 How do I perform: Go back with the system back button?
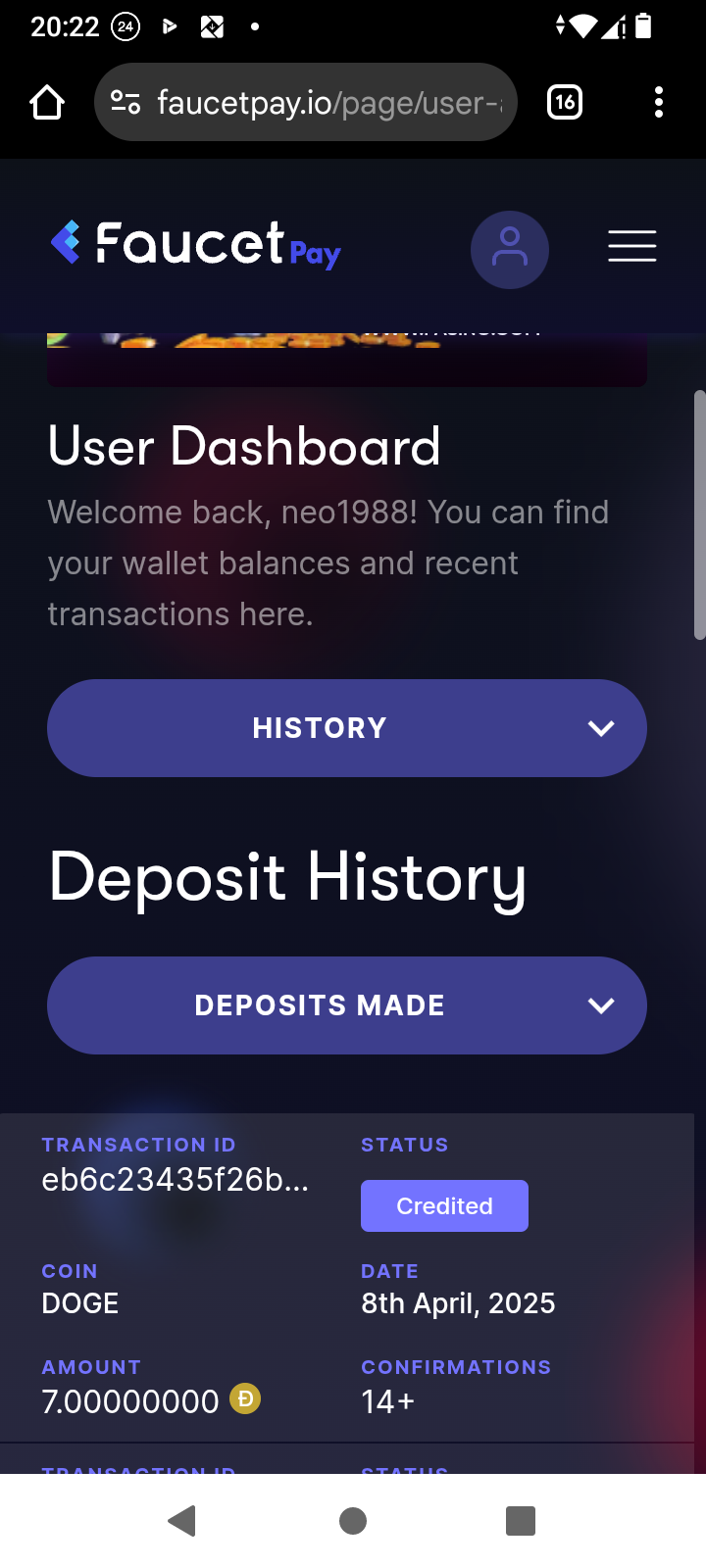(x=182, y=1521)
